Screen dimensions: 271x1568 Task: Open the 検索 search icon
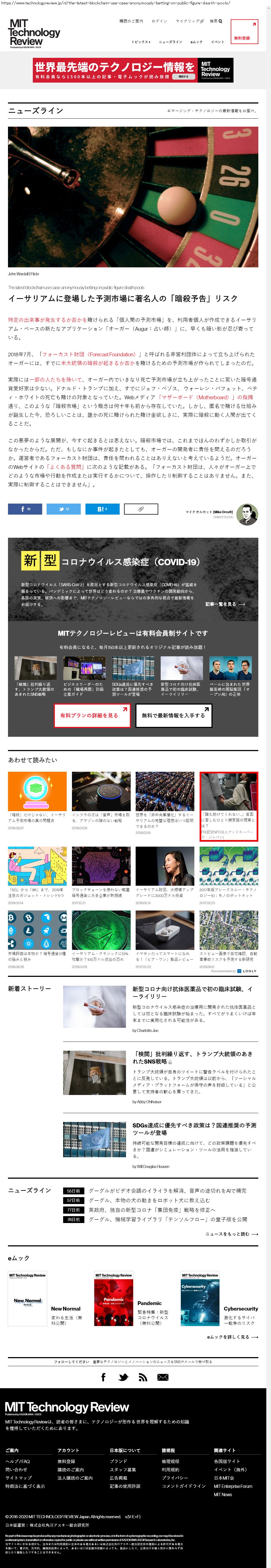(x=216, y=21)
